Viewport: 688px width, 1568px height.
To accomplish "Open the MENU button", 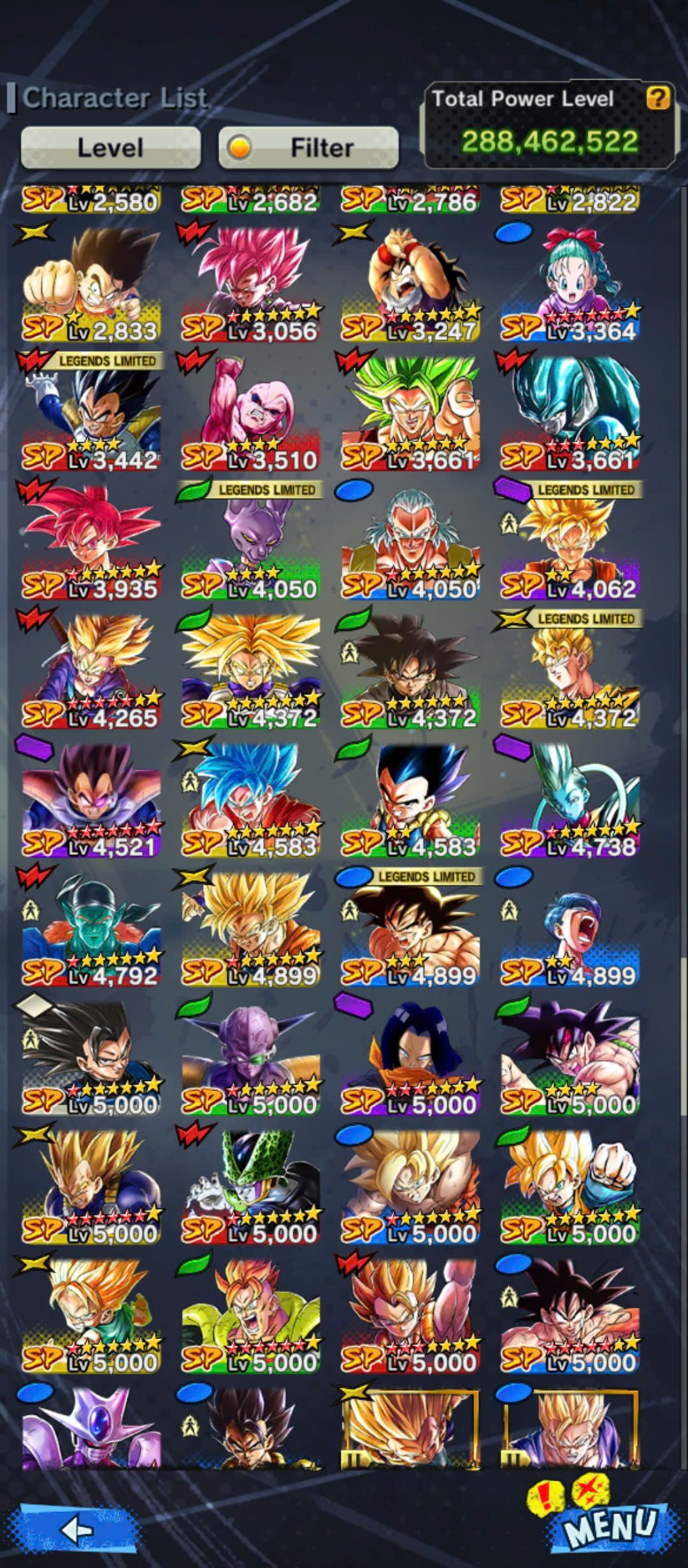I will click(608, 1527).
